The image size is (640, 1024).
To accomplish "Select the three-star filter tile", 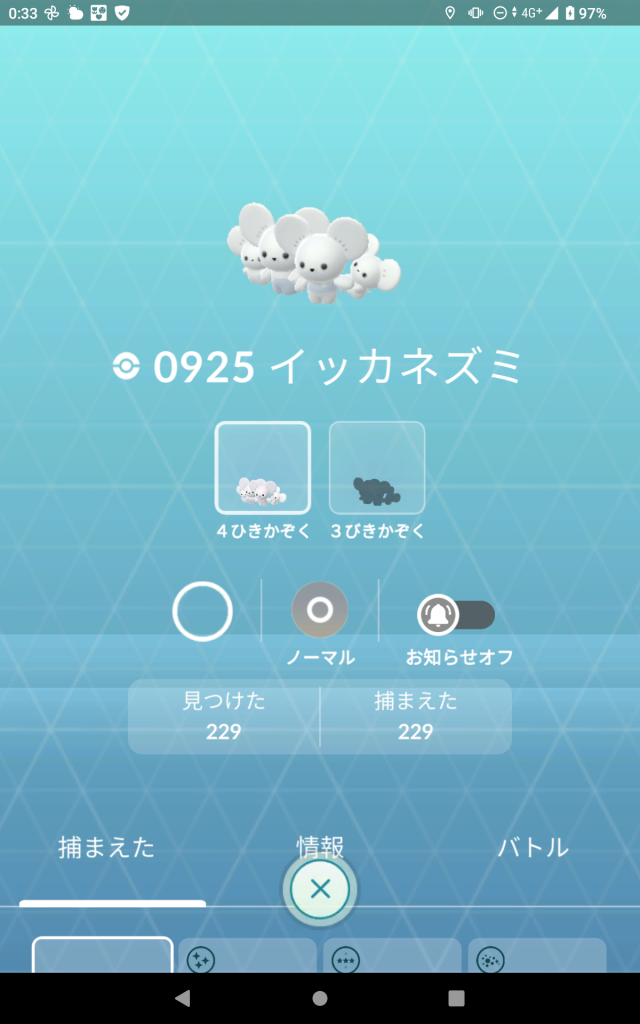I will (392, 957).
